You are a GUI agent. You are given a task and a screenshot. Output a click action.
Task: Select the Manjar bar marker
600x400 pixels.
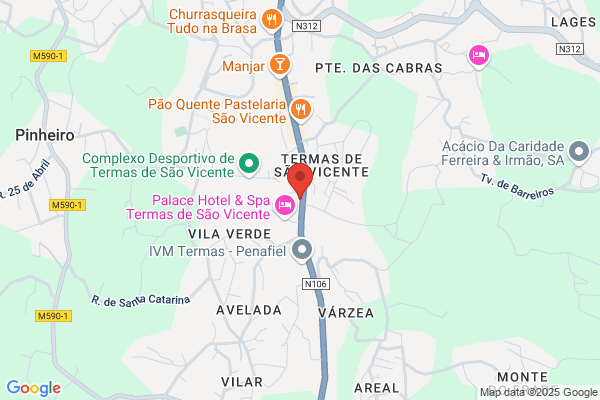coord(280,65)
